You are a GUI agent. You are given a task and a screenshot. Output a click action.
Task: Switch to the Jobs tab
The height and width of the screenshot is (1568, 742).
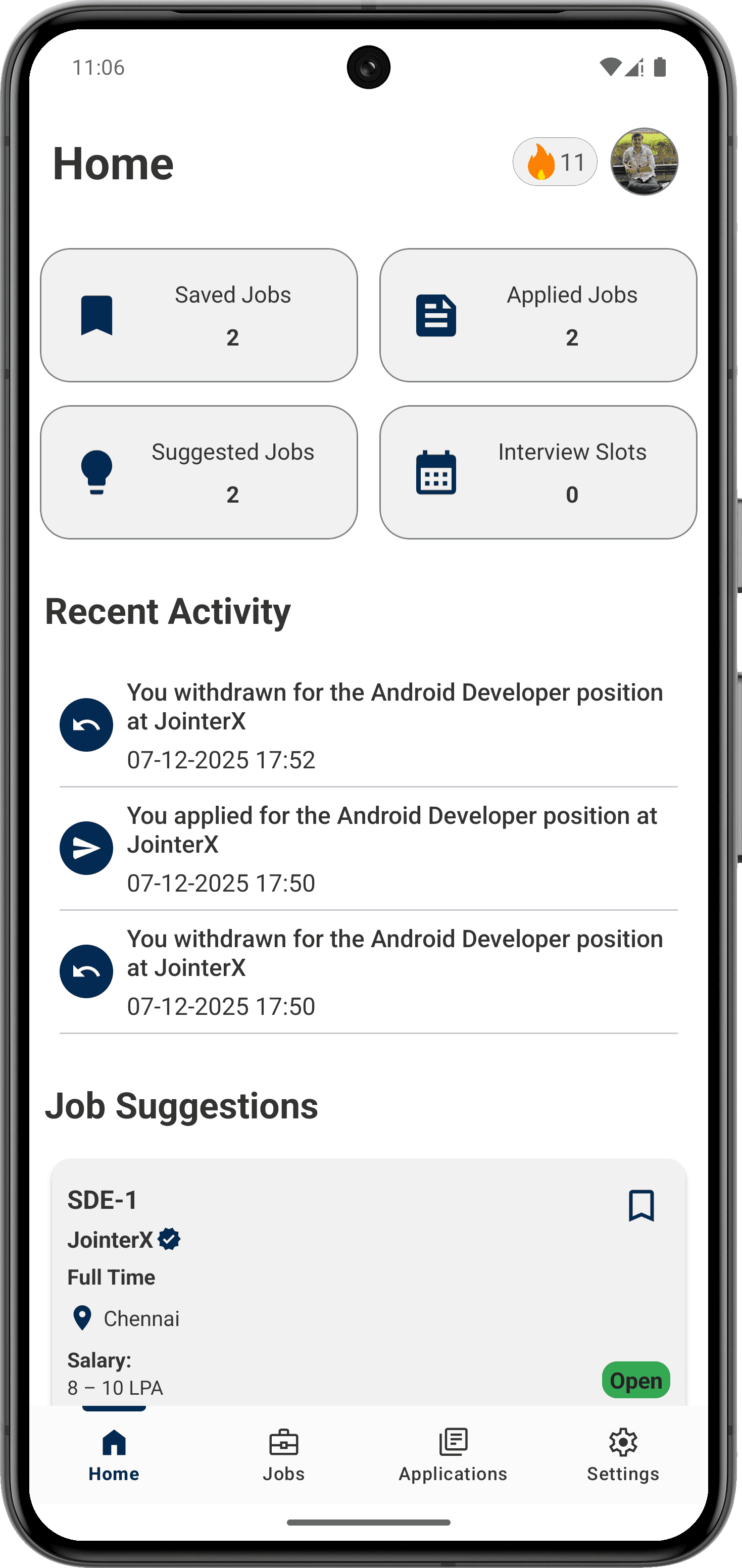(284, 1455)
